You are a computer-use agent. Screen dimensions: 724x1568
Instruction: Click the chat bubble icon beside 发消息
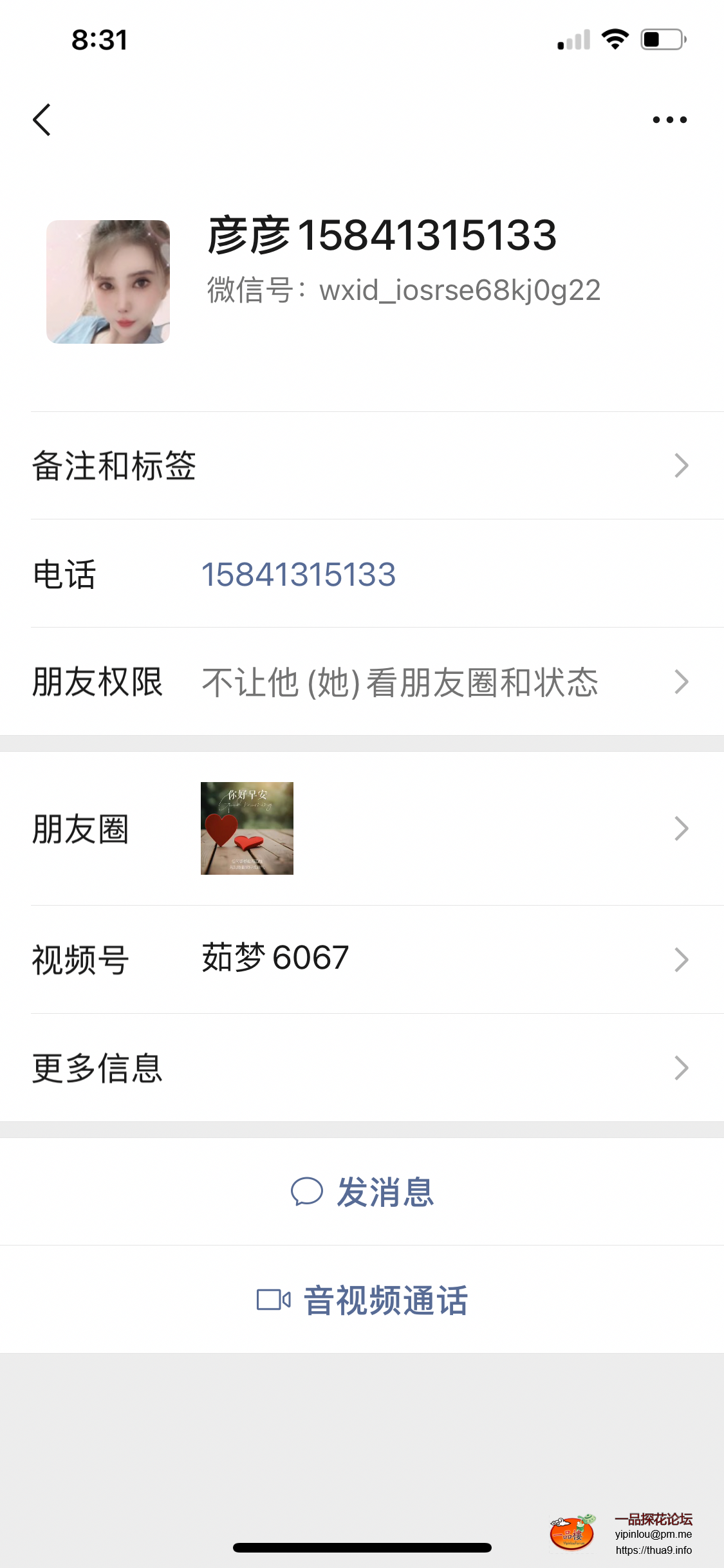click(308, 1191)
